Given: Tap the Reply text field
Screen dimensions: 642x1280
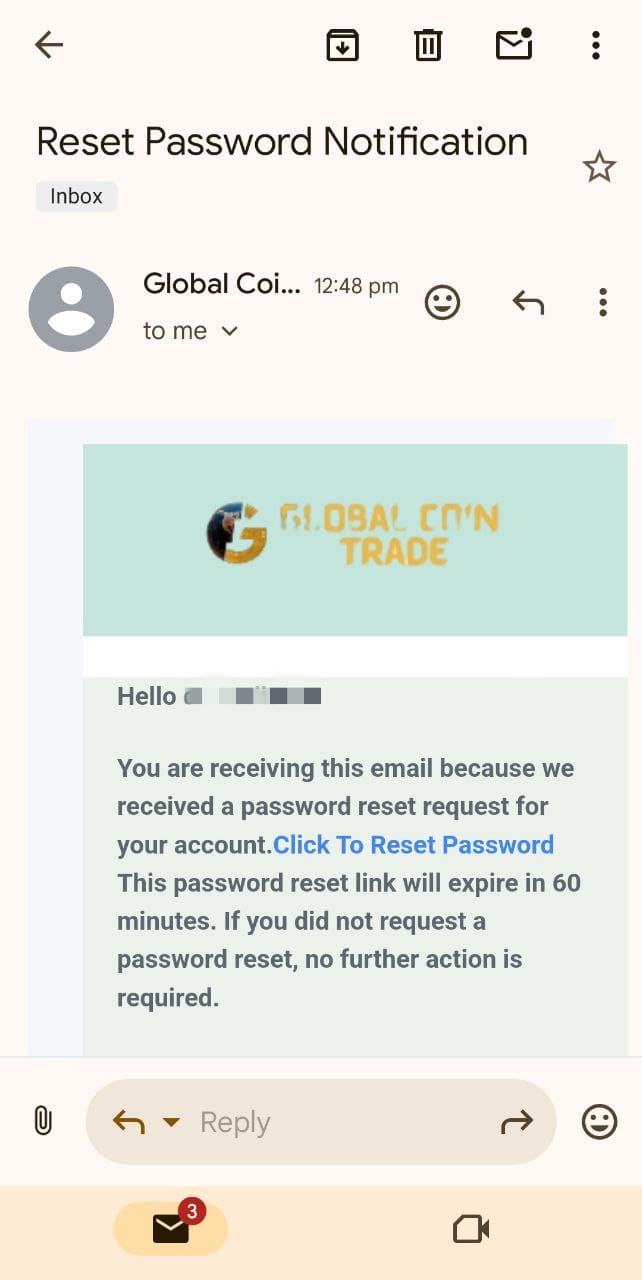Looking at the screenshot, I should click(x=330, y=1122).
